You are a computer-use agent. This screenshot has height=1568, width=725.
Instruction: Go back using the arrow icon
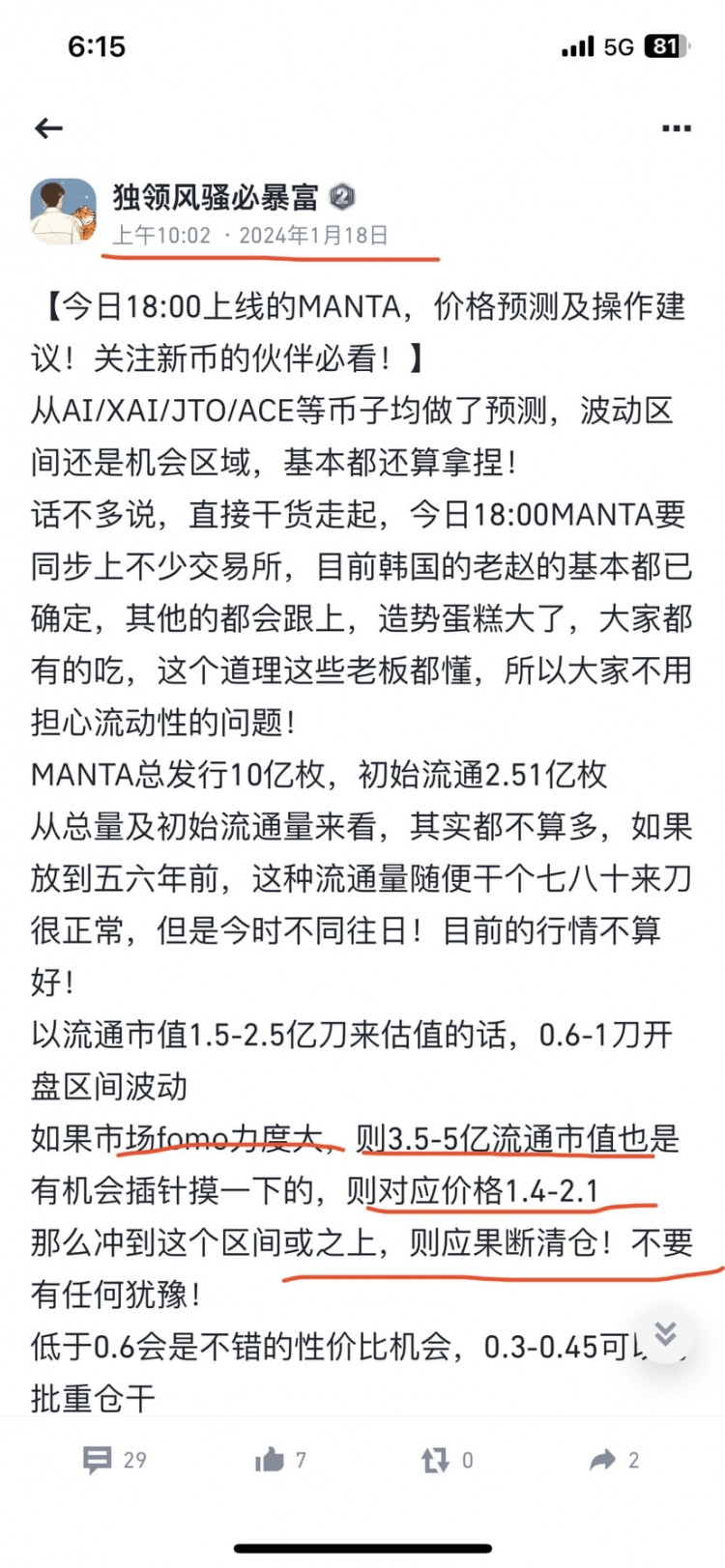coord(48,128)
